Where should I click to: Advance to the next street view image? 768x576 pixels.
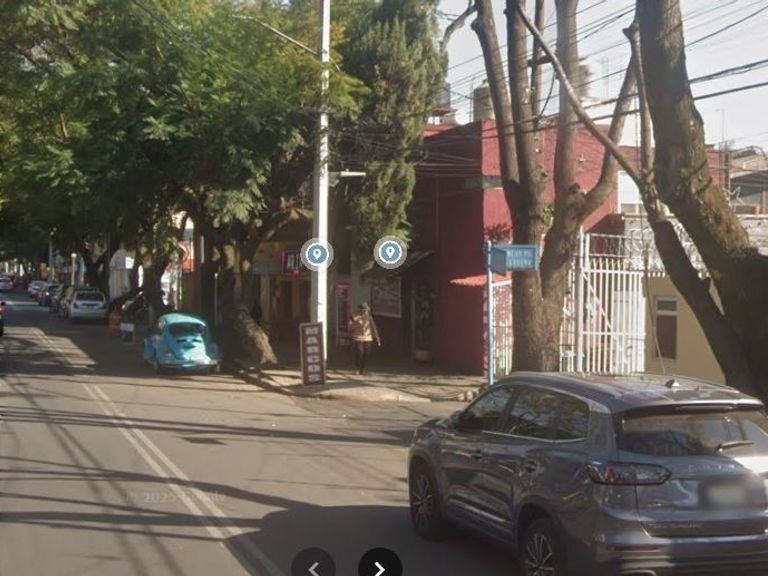coord(380,566)
